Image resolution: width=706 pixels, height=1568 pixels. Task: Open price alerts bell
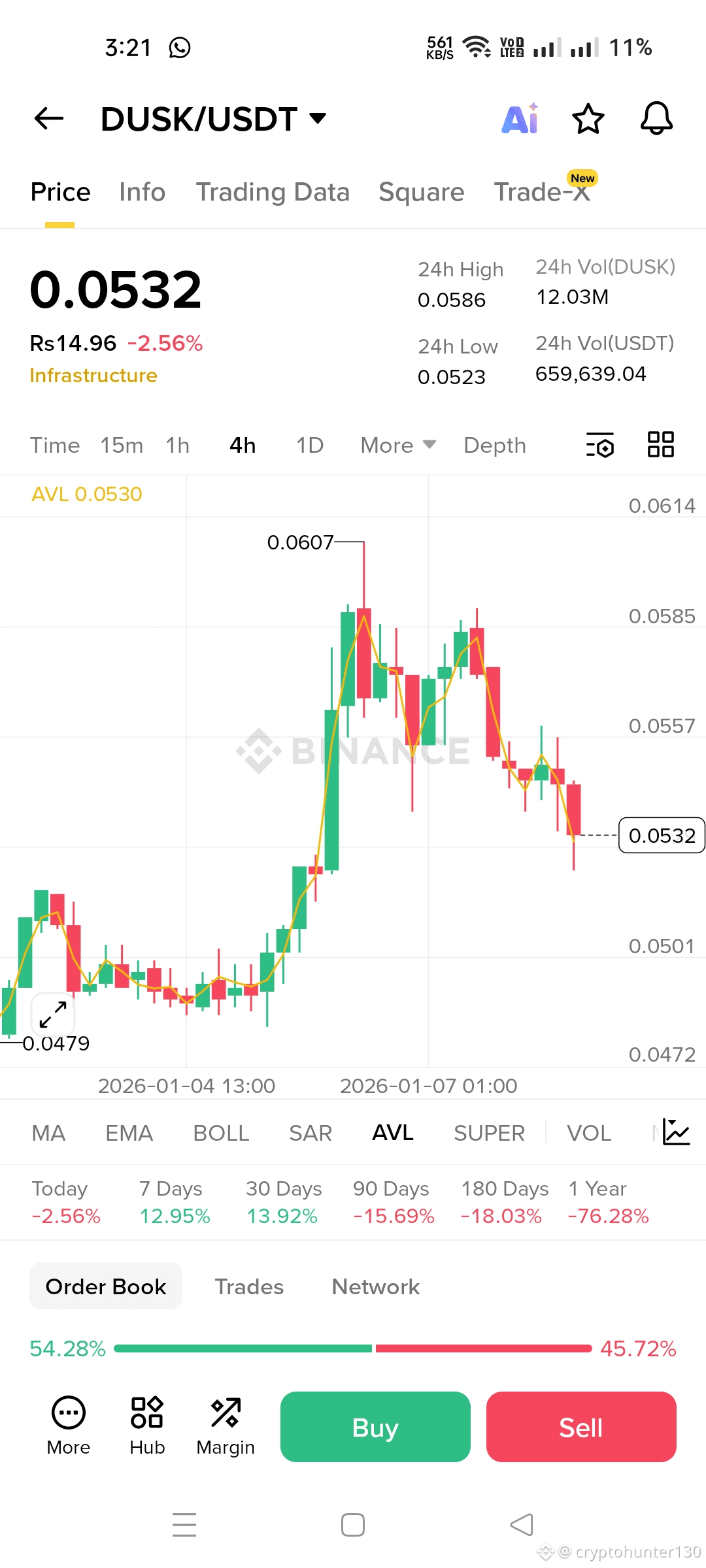pyautogui.click(x=656, y=119)
